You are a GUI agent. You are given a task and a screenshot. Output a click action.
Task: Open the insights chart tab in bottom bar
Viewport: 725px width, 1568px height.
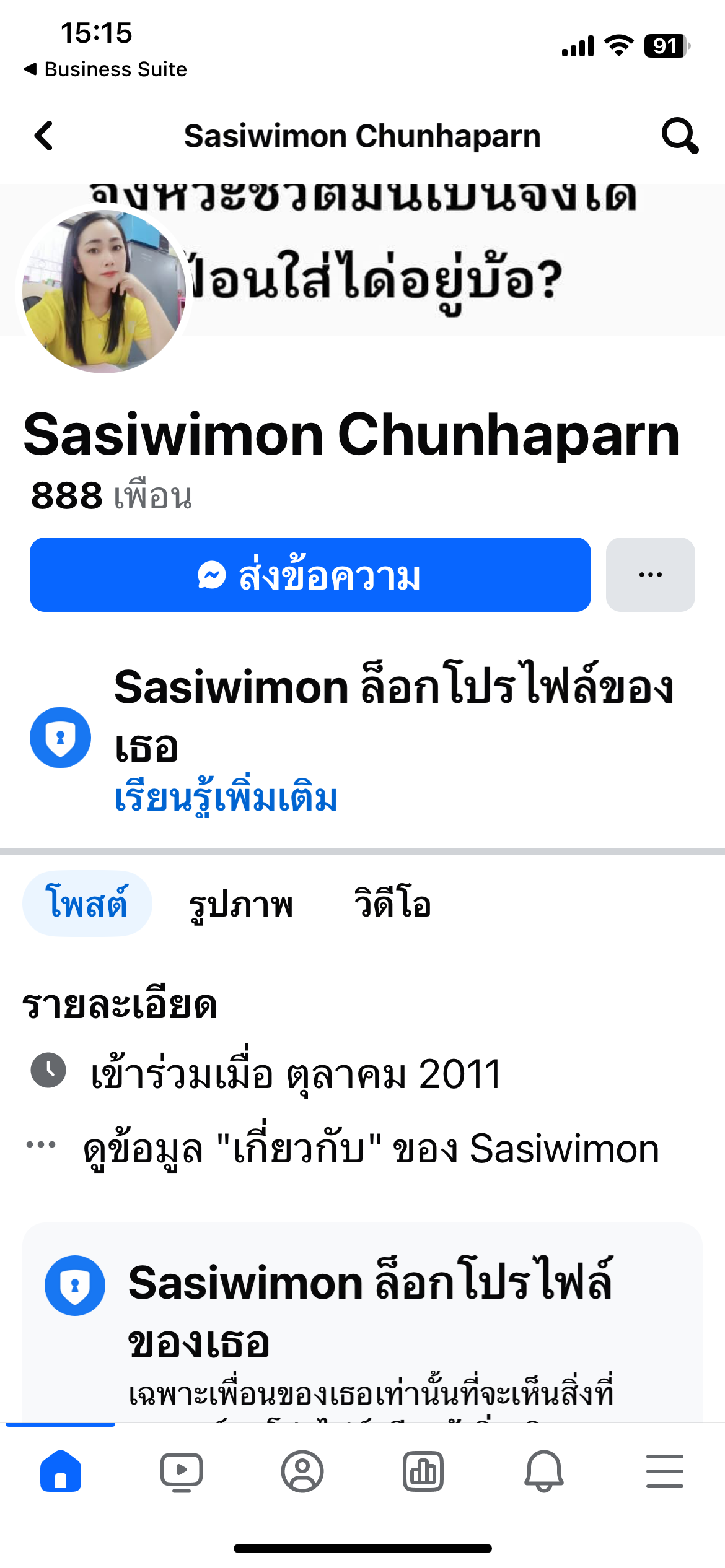click(423, 1471)
